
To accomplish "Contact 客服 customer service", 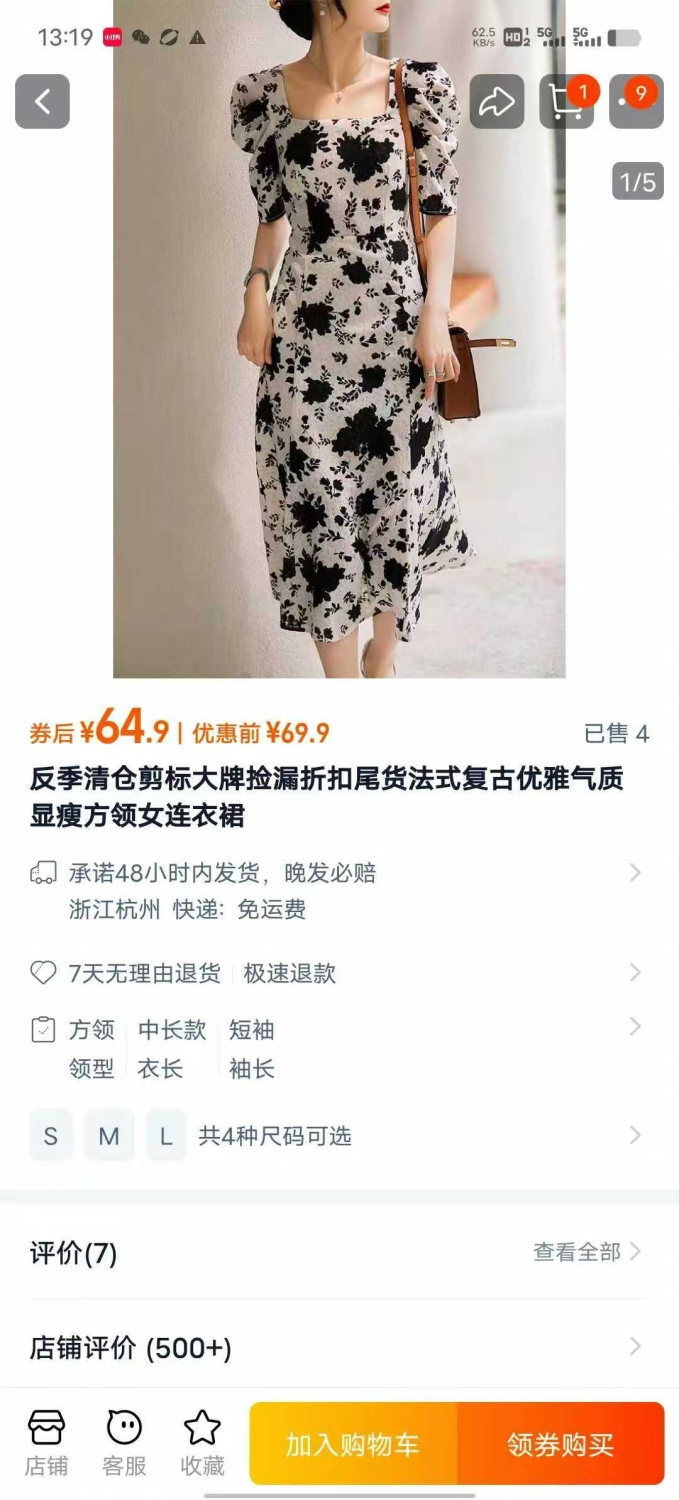I will point(124,1443).
